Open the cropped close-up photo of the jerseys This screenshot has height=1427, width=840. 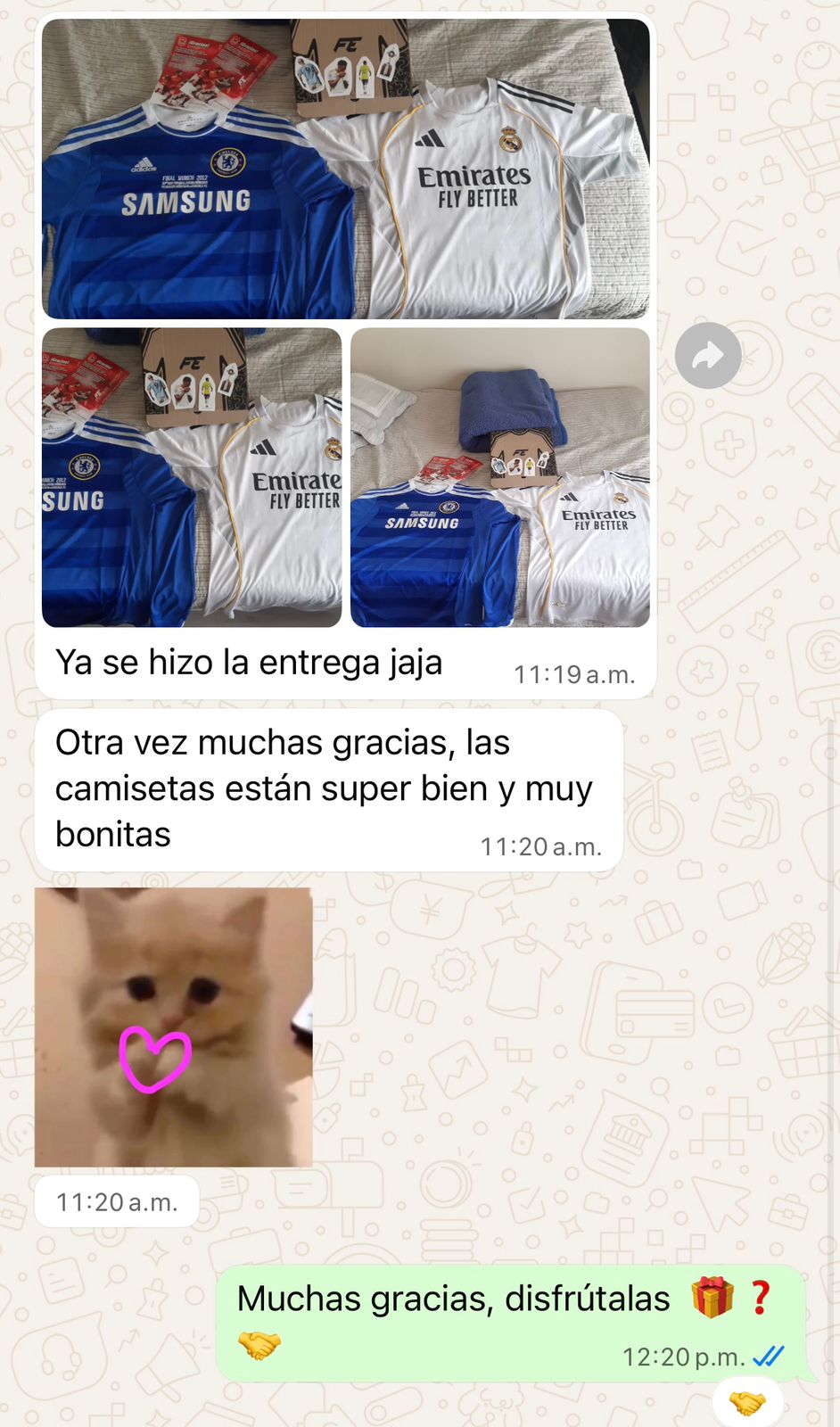click(x=192, y=477)
